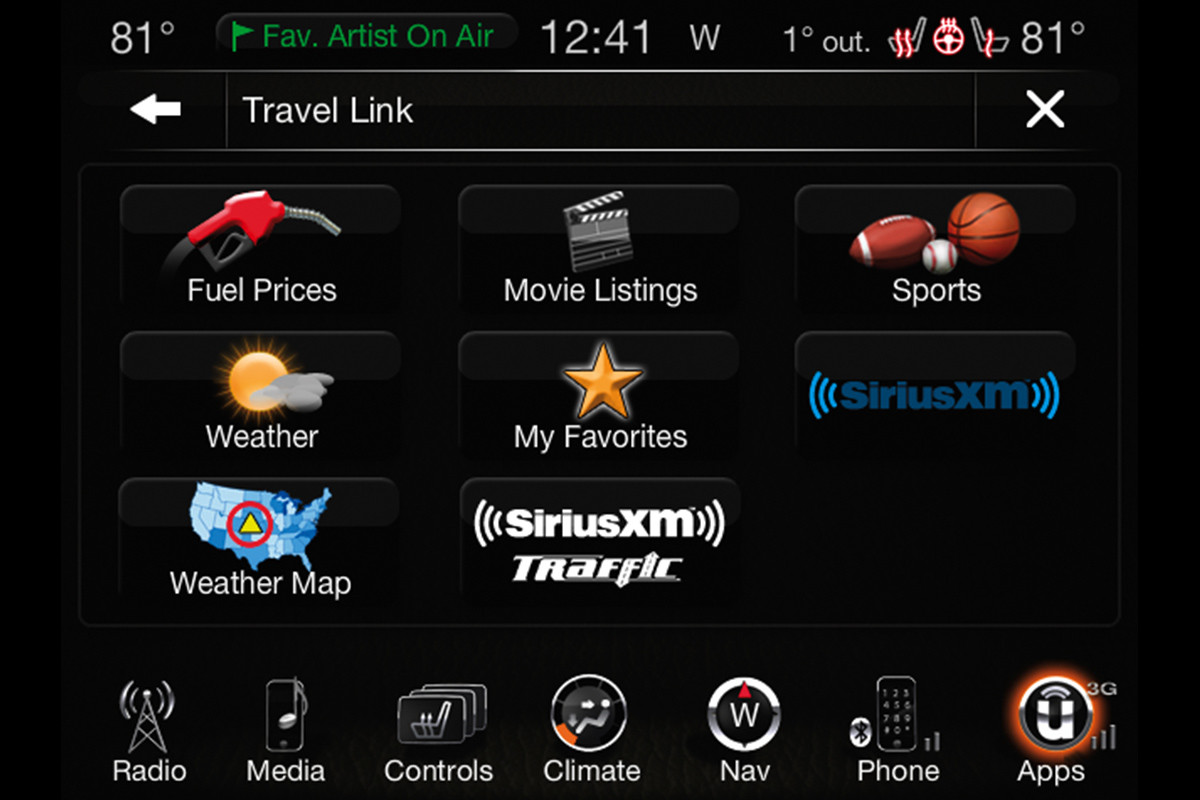Switch to the Media tab

coord(285,732)
